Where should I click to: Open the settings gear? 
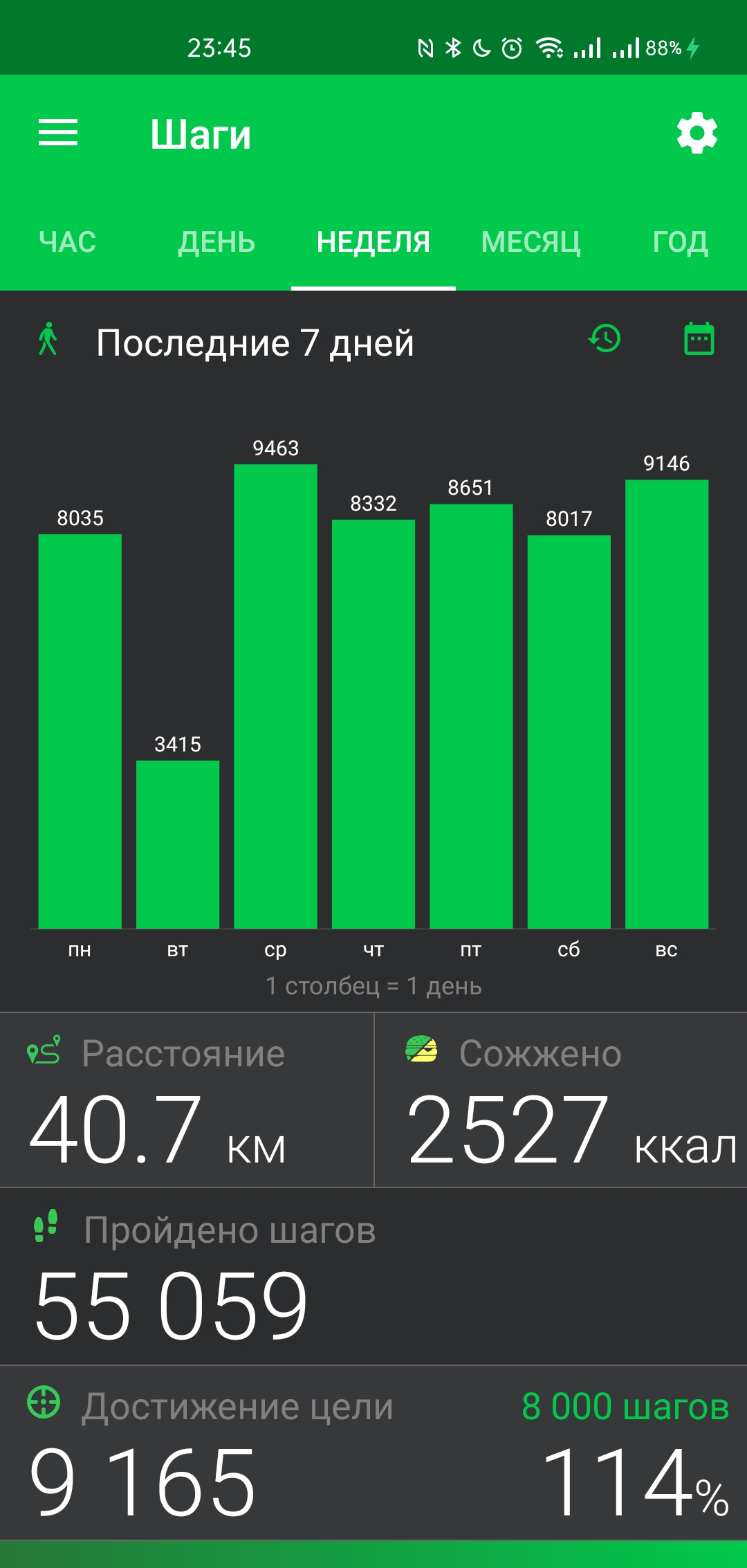pos(697,133)
